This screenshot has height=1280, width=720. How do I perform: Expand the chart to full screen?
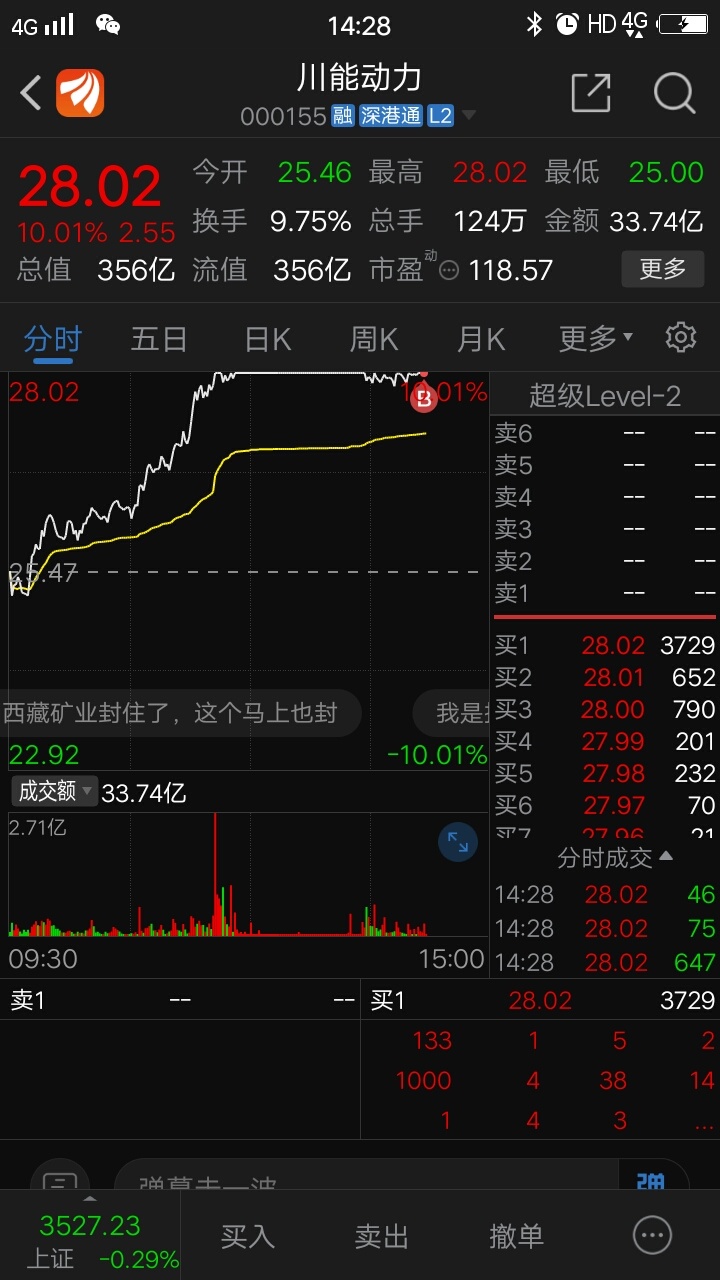tap(458, 842)
